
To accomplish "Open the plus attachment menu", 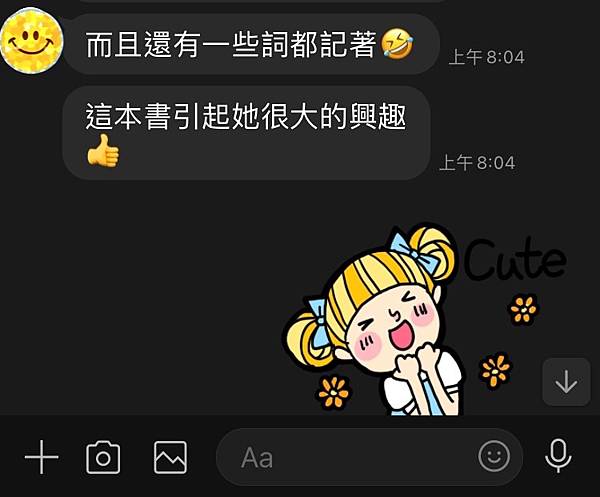I will click(41, 458).
